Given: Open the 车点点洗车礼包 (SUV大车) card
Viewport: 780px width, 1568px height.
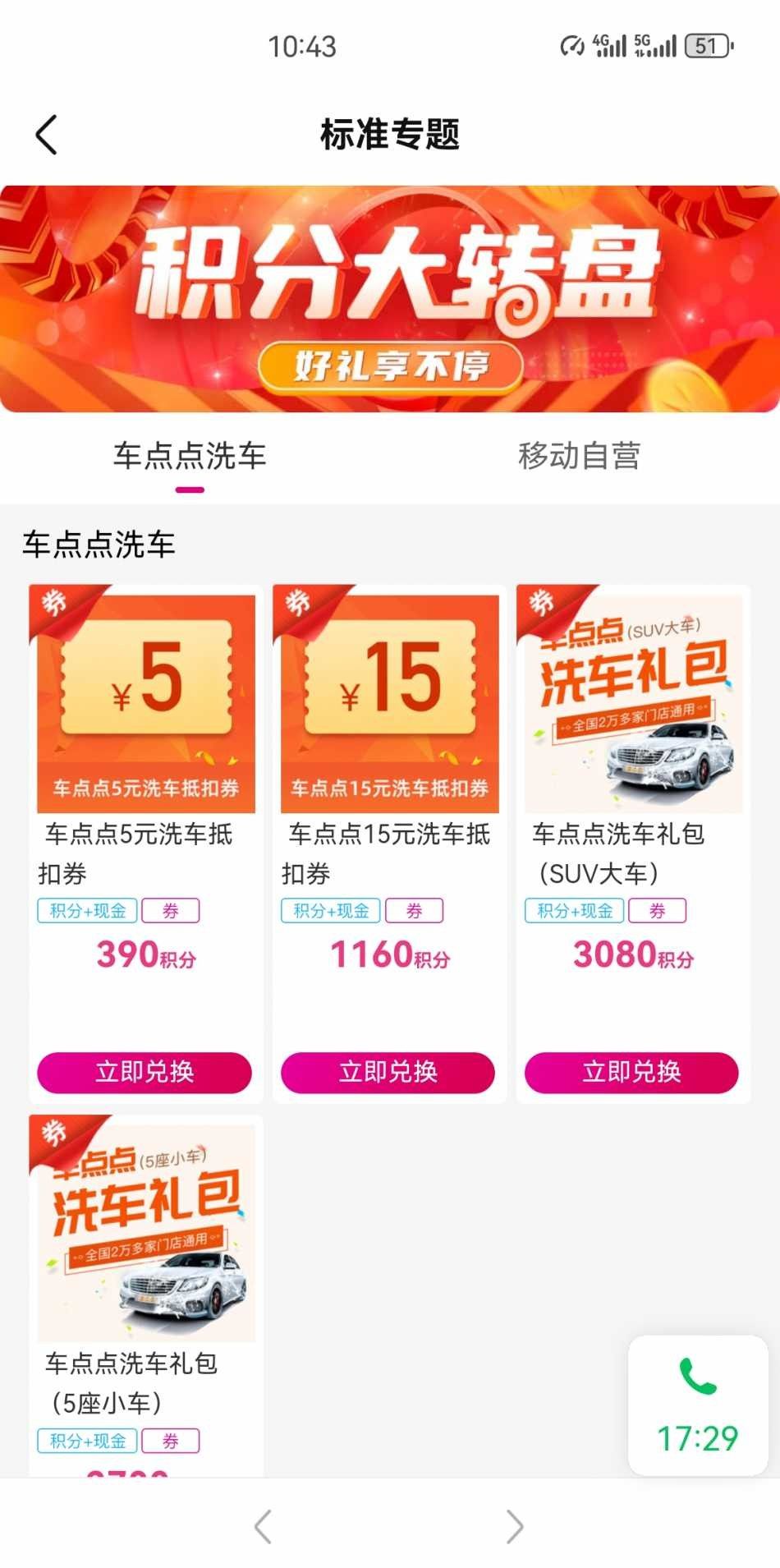Looking at the screenshot, I should click(x=633, y=704).
